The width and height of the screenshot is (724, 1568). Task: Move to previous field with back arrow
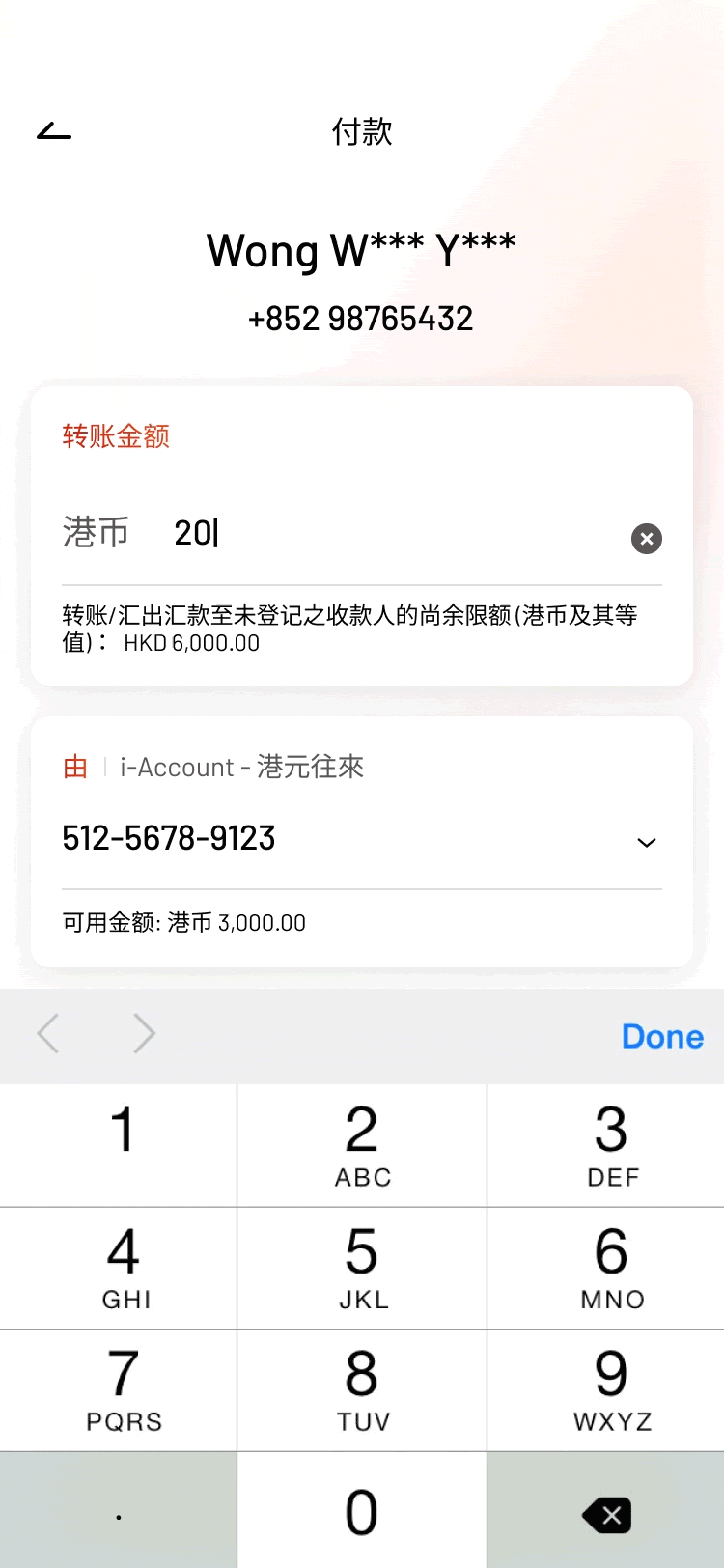48,1034
